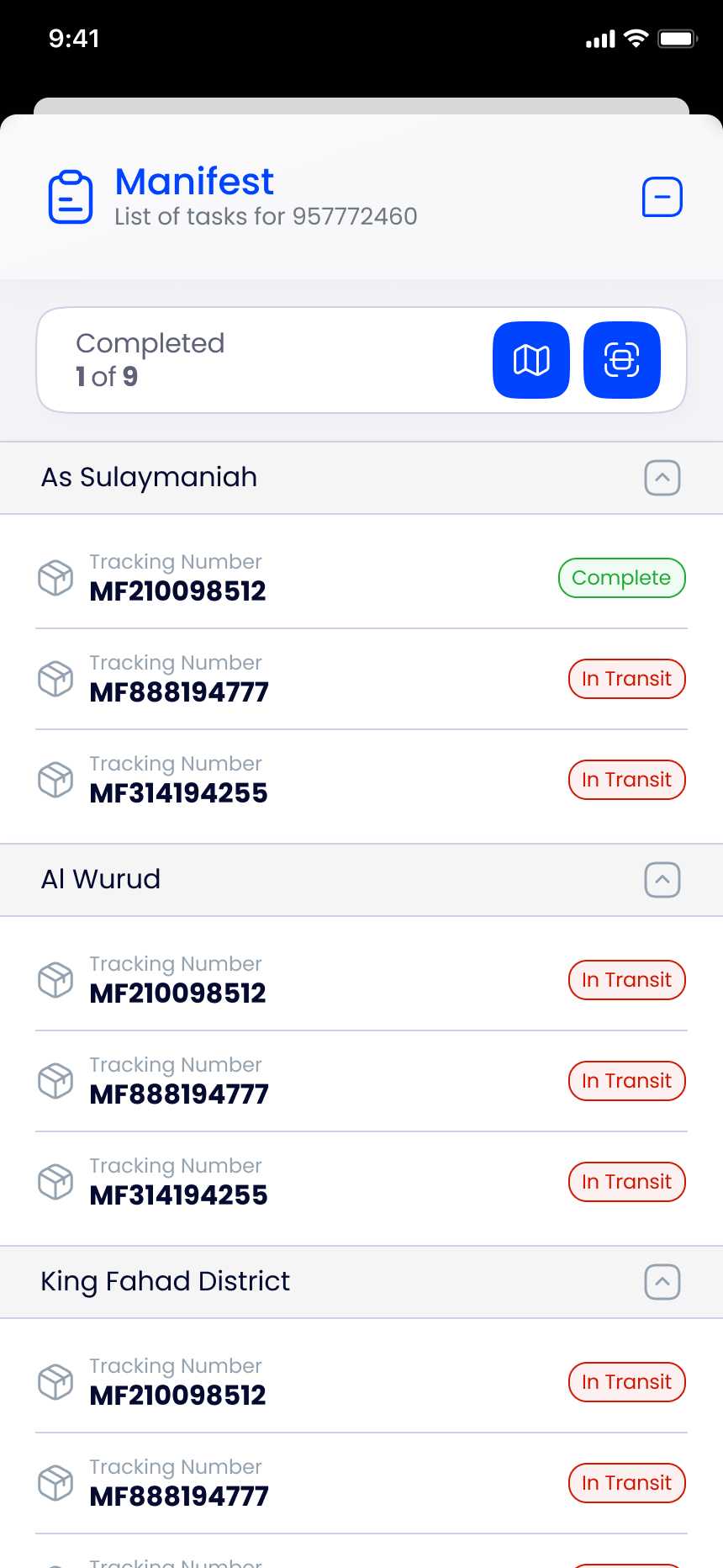Image resolution: width=723 pixels, height=1568 pixels.
Task: Open the barcode scanner button
Action: 622,360
